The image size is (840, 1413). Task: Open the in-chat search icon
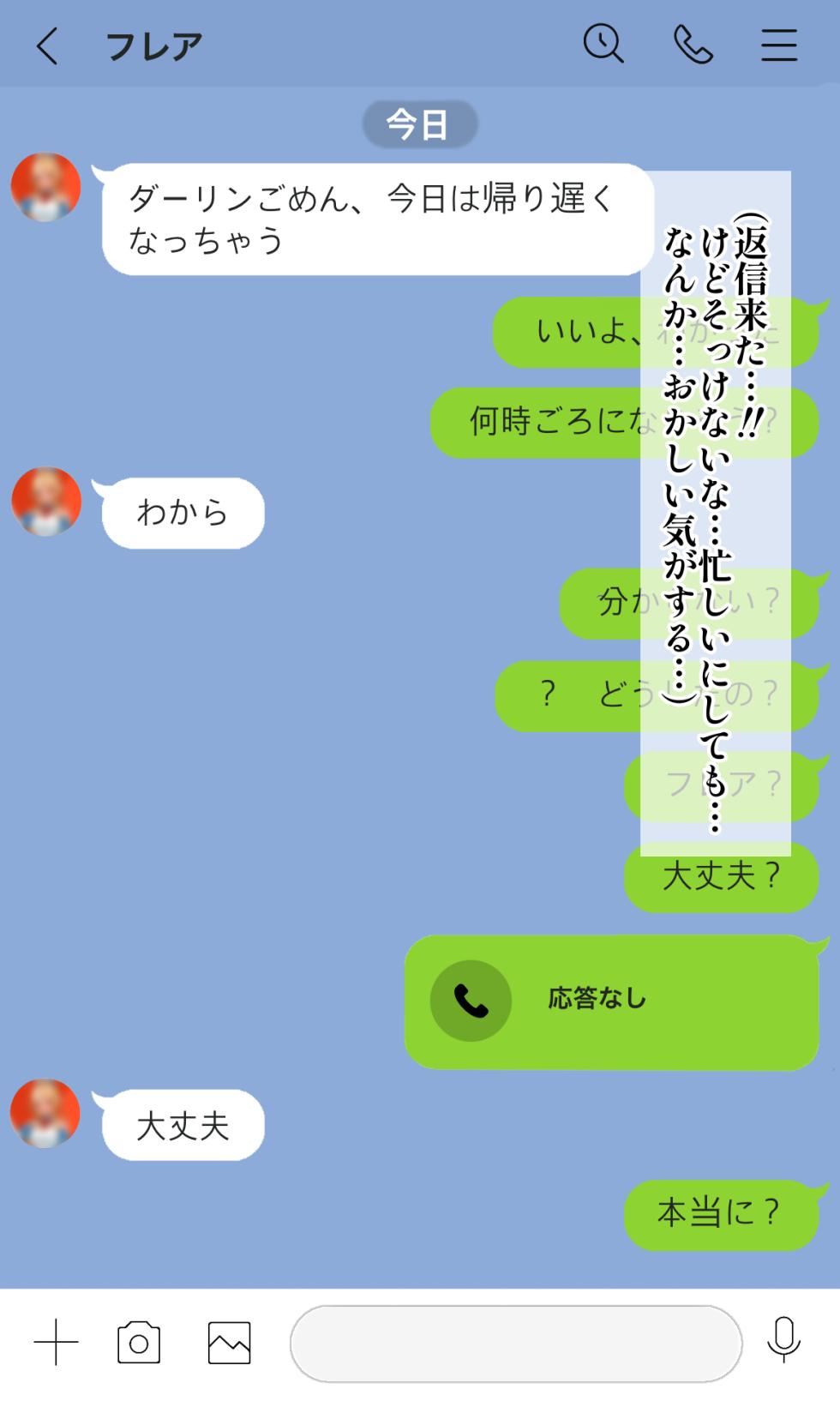tap(603, 45)
